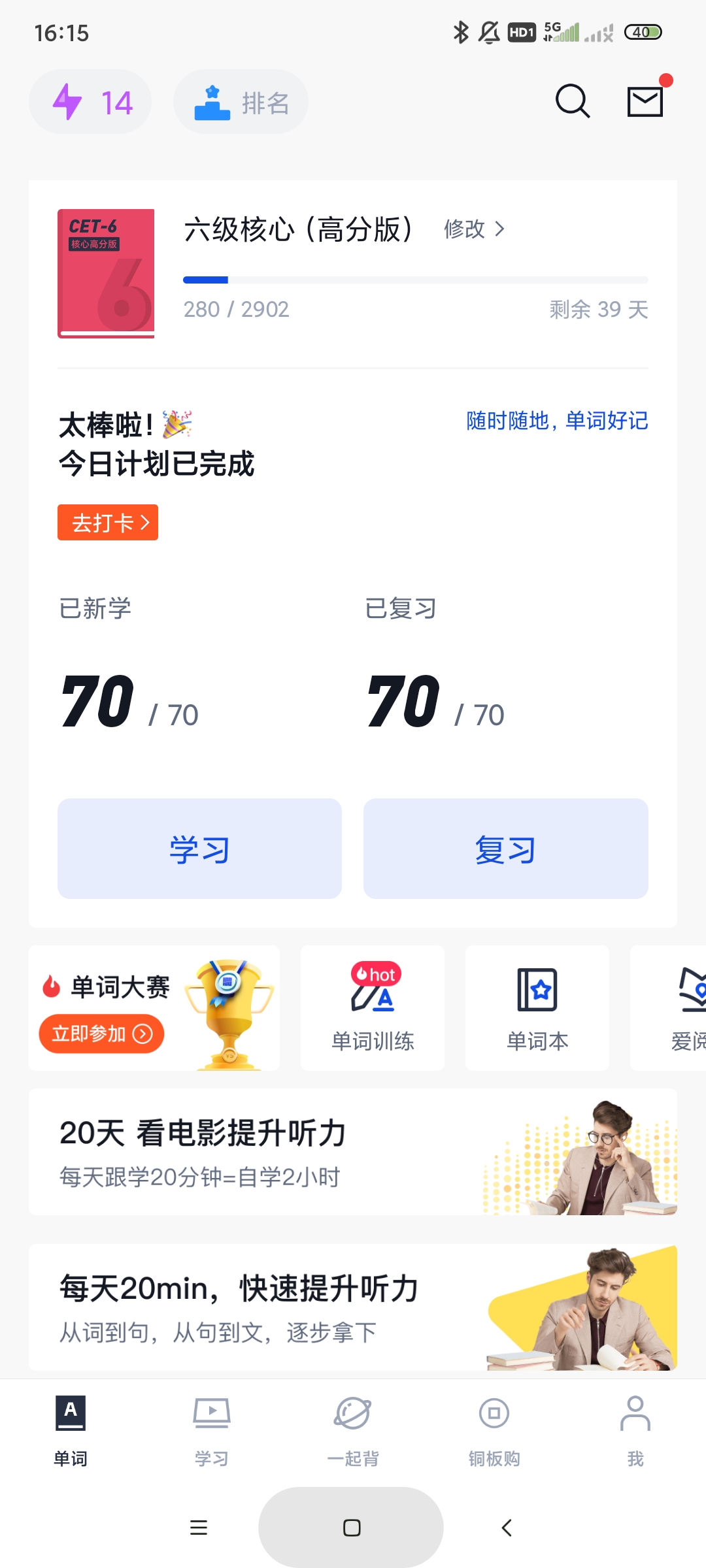Tap the lightning energy count 14
Image resolution: width=706 pixels, height=1568 pixels.
91,102
